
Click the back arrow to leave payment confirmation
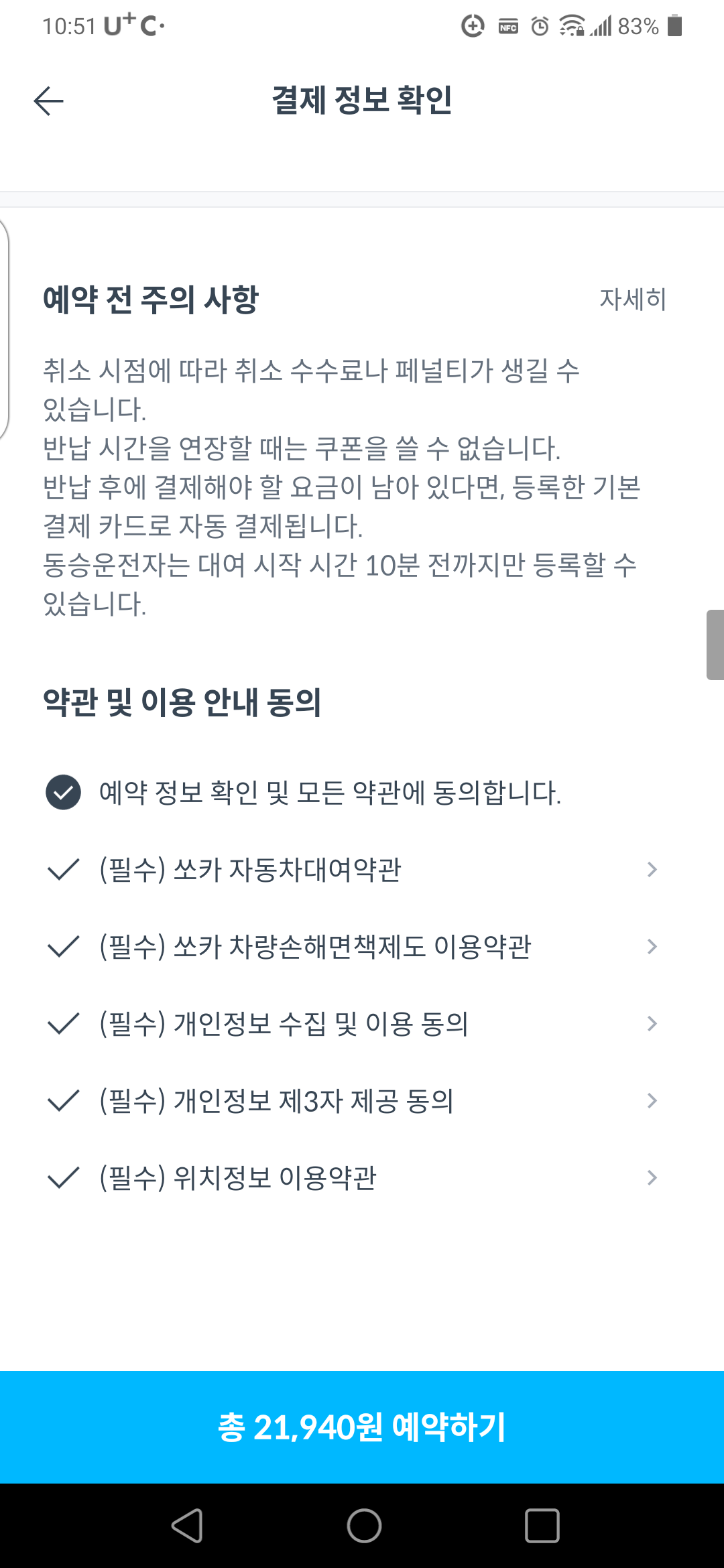[48, 101]
